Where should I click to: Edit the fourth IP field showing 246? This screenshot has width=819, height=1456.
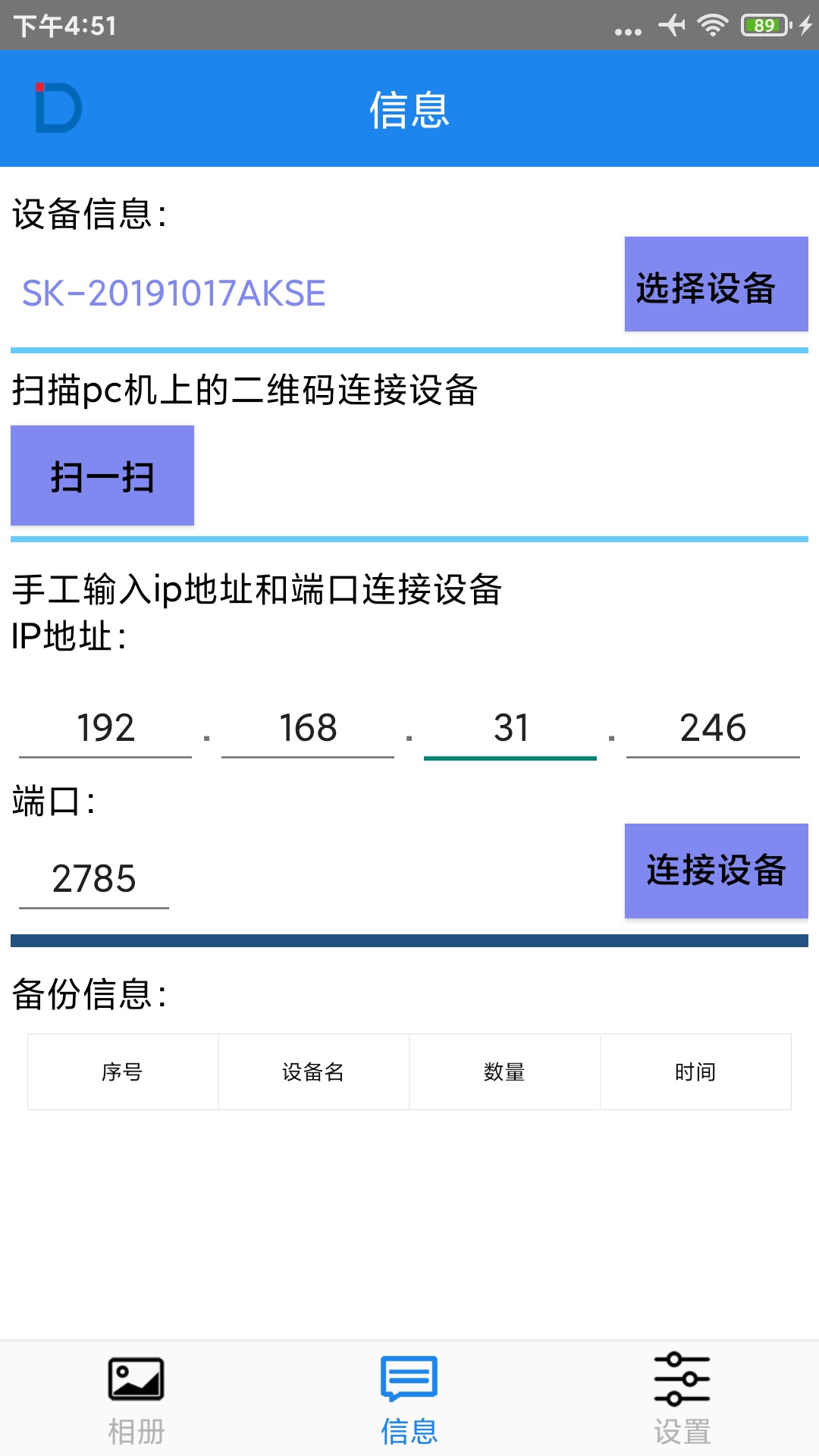713,728
